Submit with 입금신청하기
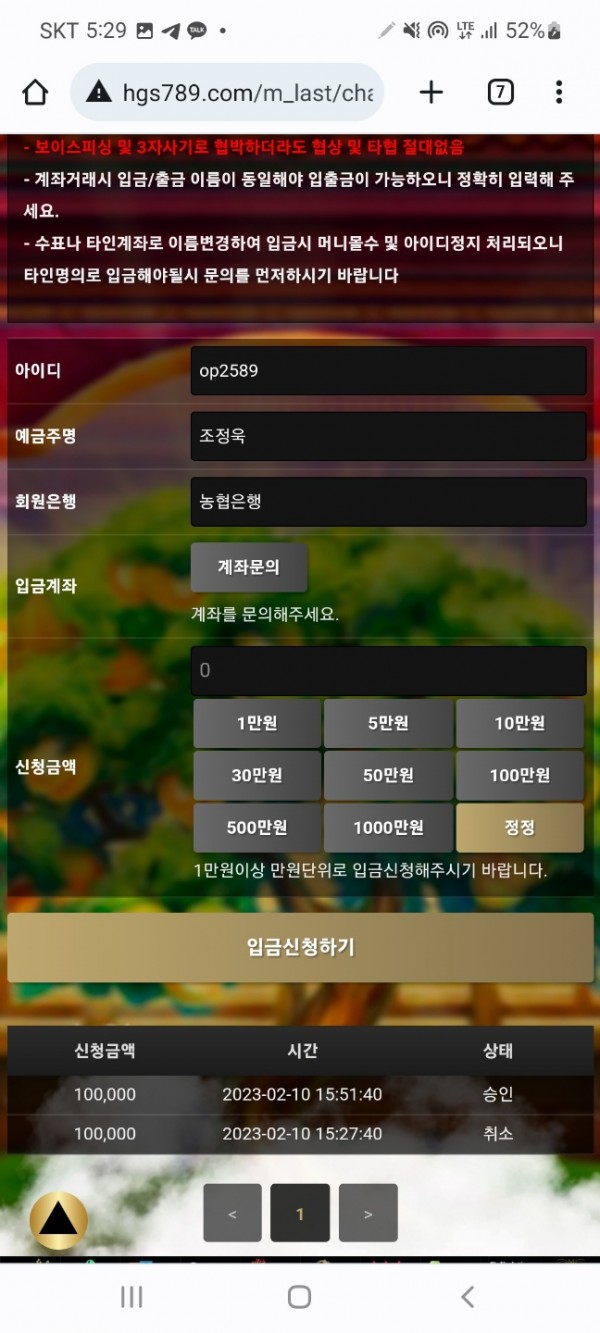Image resolution: width=600 pixels, height=1333 pixels. (300, 947)
